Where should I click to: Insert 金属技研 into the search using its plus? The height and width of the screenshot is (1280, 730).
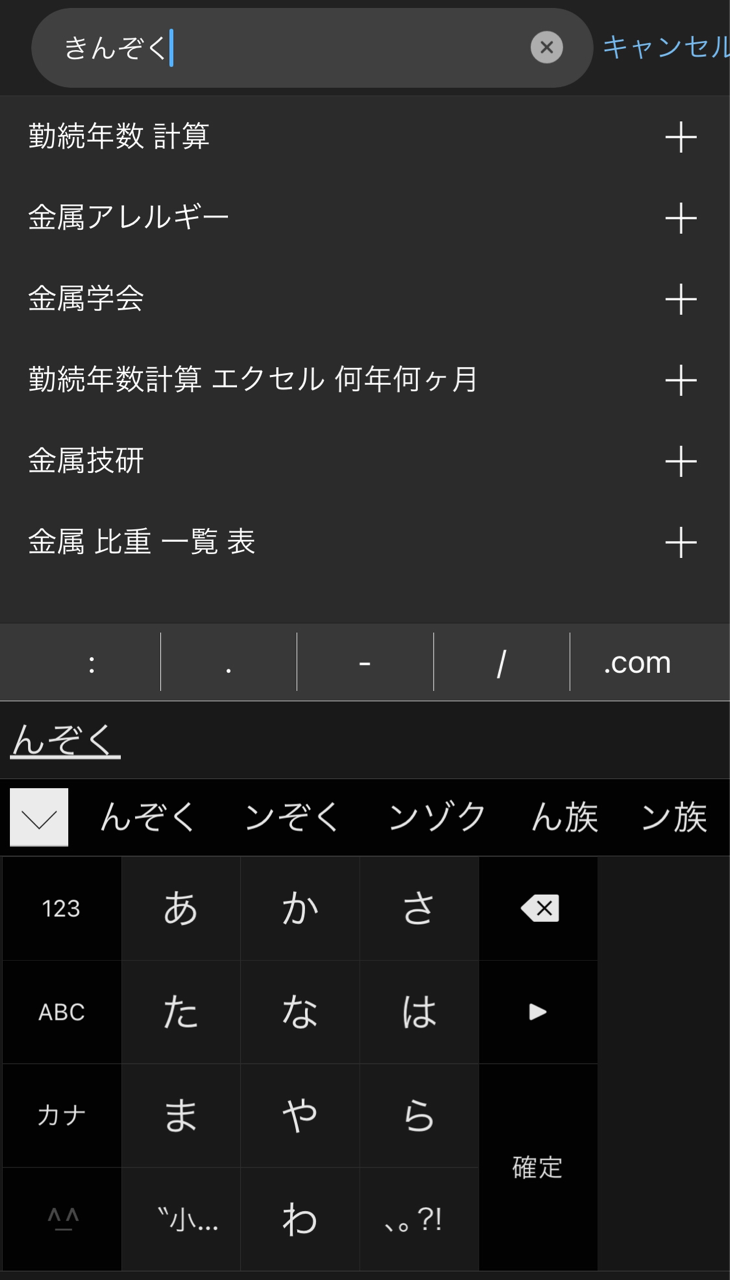pos(681,461)
